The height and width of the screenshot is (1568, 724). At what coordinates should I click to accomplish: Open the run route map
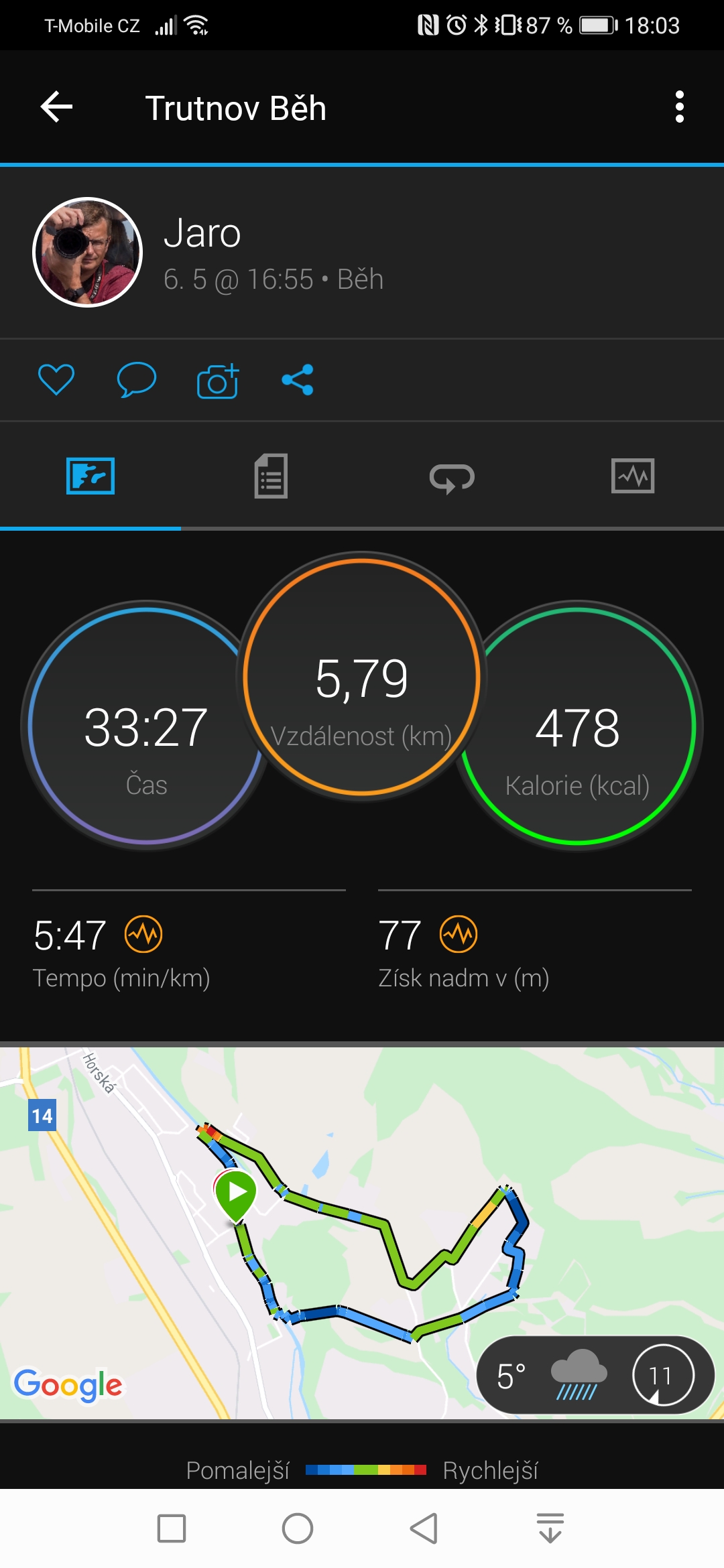point(362,1233)
